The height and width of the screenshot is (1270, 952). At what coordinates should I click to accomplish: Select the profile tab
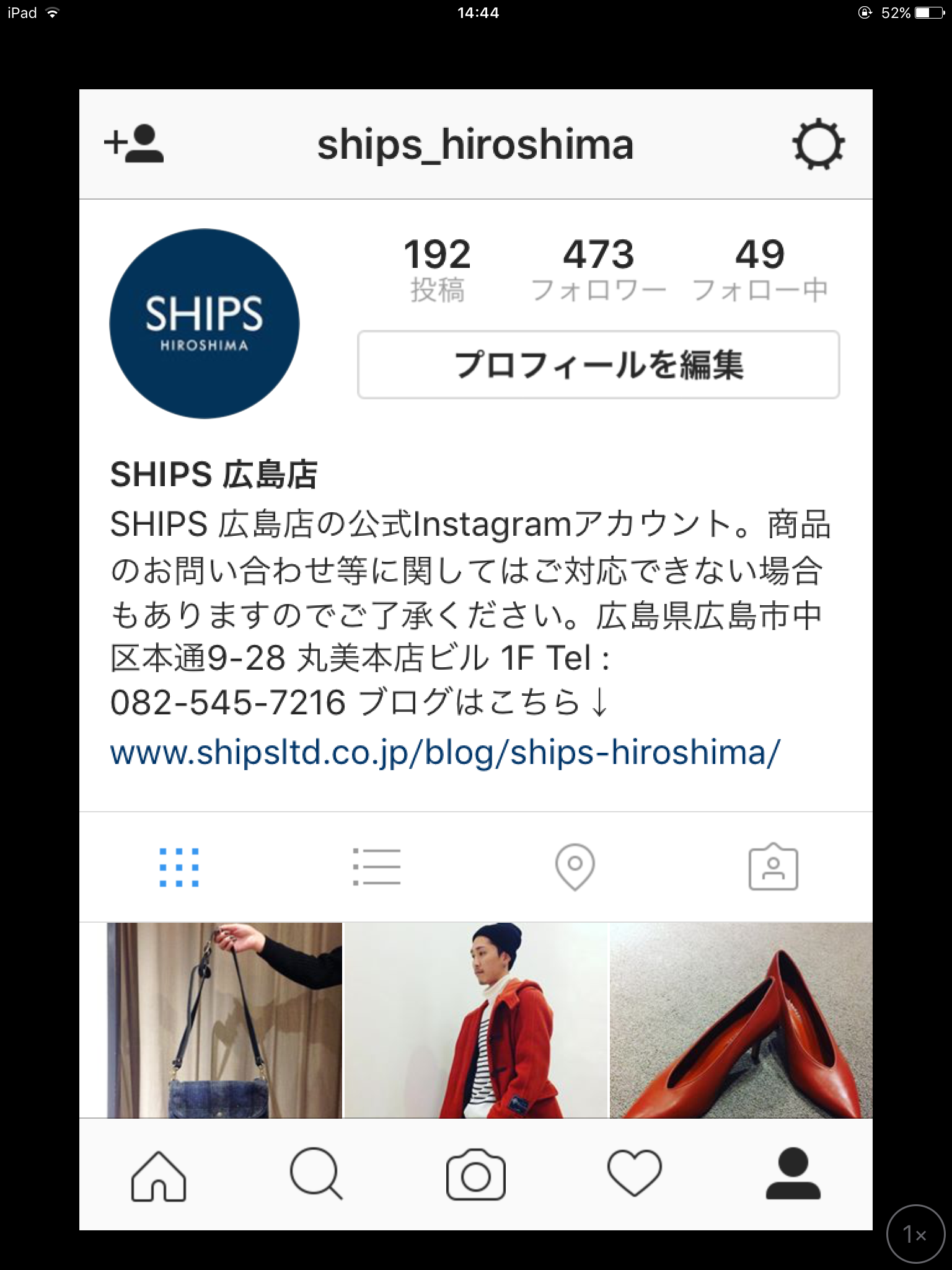pos(793,1175)
